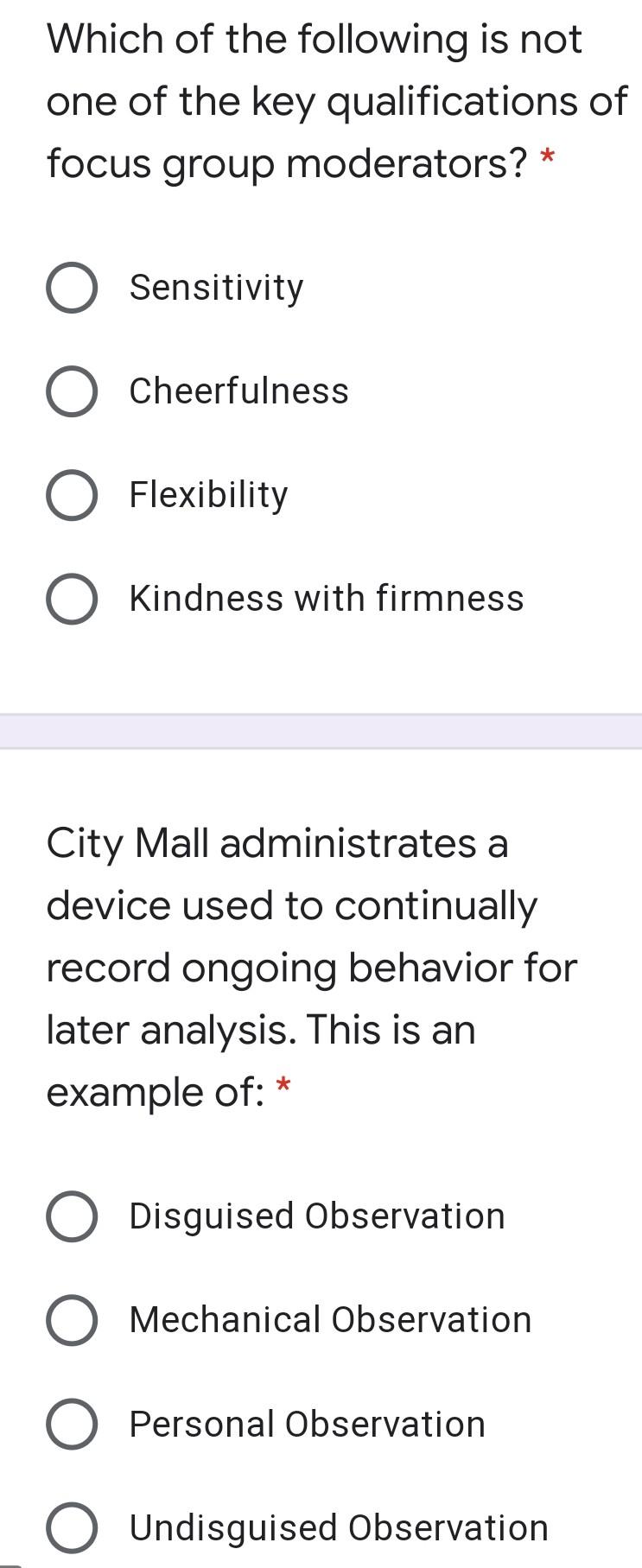Pick Kindness with firmness option
Image resolution: width=642 pixels, height=1568 pixels.
[73, 598]
